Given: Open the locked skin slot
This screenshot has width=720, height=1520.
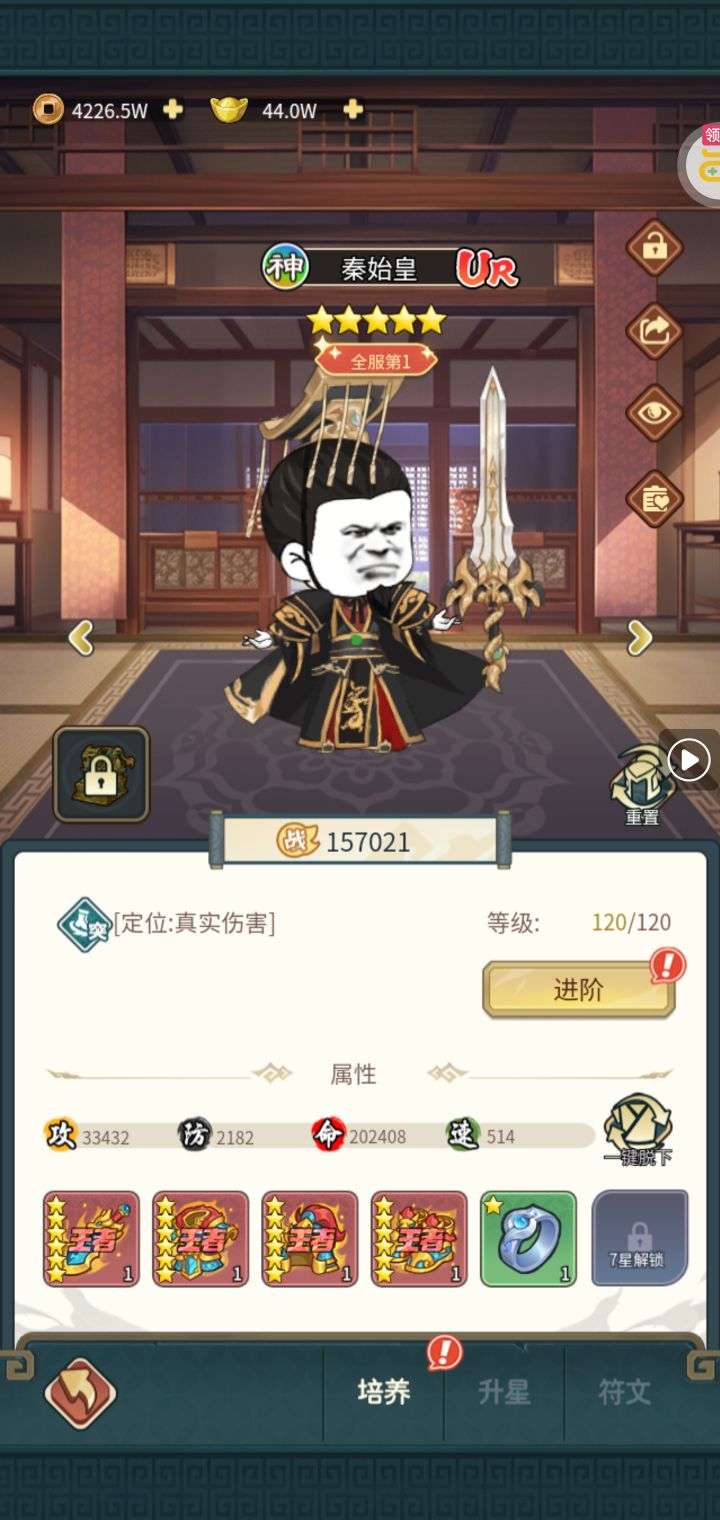Looking at the screenshot, I should 101,774.
